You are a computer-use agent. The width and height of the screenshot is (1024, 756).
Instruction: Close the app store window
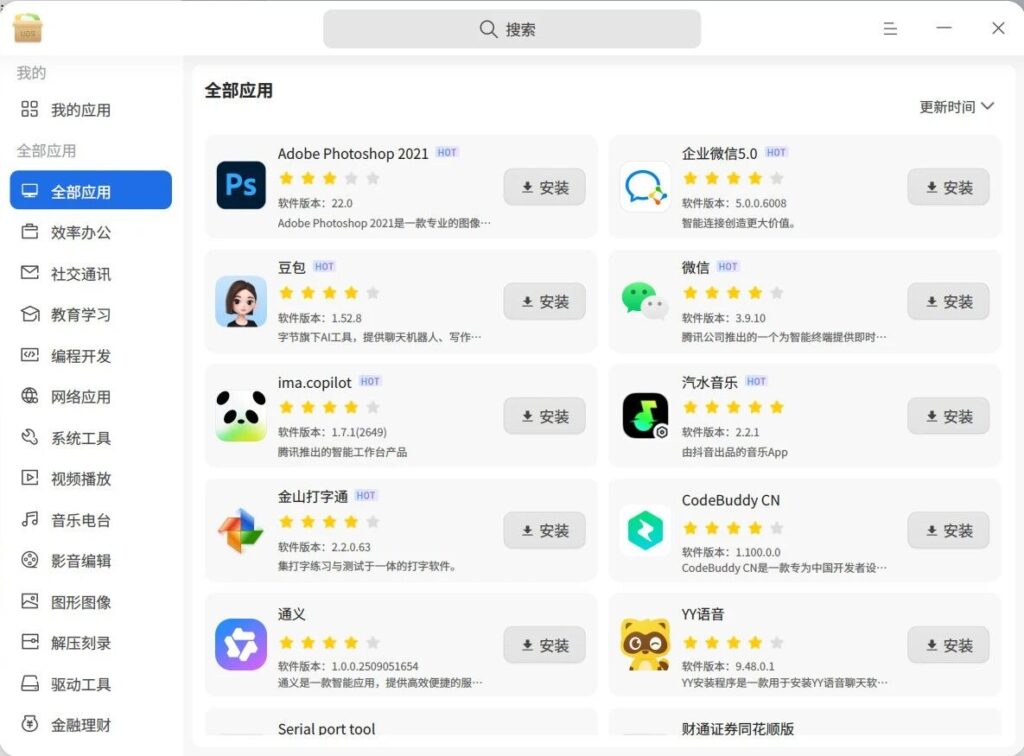coord(997,29)
